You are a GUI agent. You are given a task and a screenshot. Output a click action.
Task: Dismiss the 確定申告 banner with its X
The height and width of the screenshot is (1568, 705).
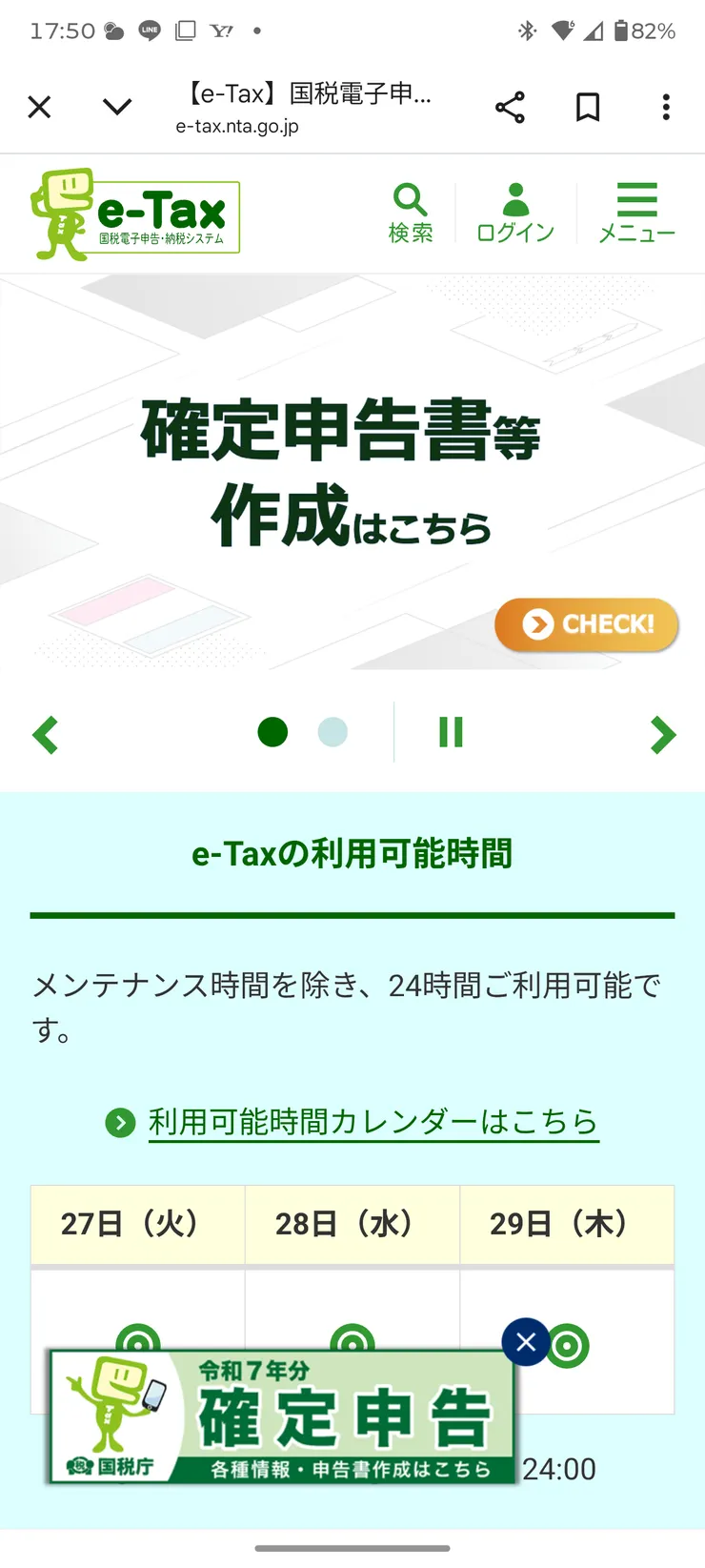525,1341
